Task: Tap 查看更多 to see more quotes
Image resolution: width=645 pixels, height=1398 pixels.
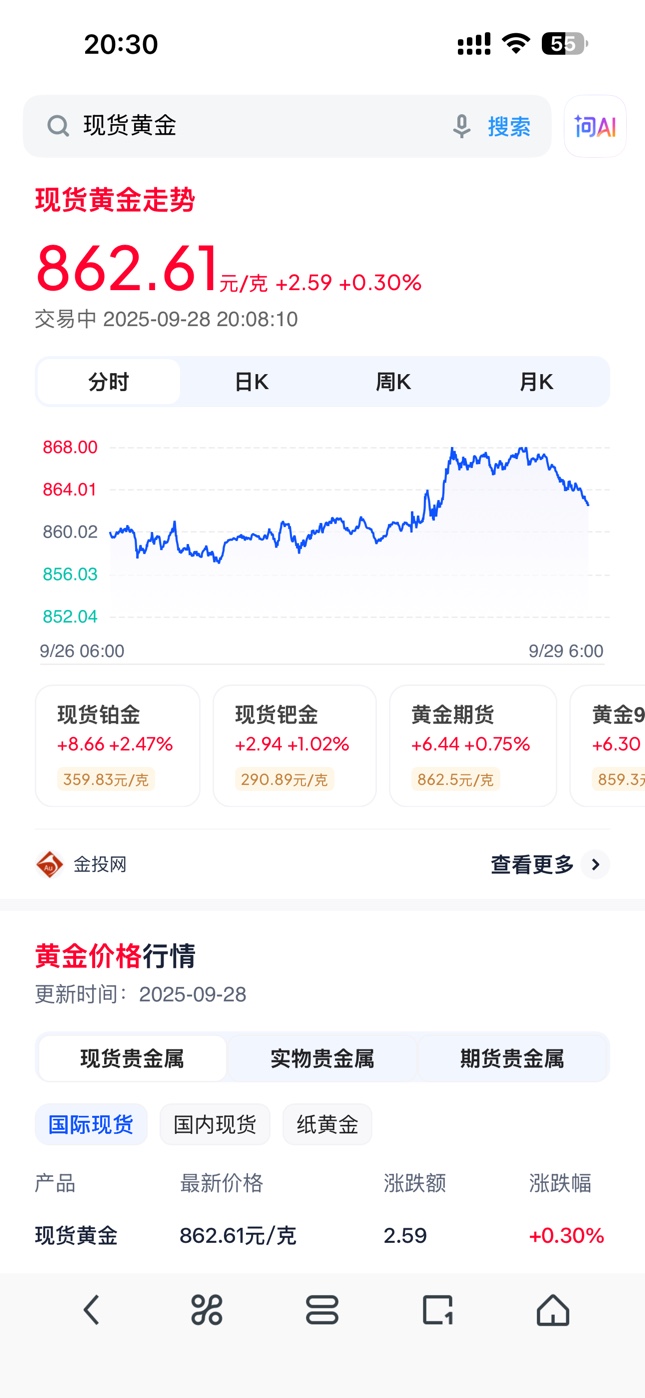Action: point(548,864)
